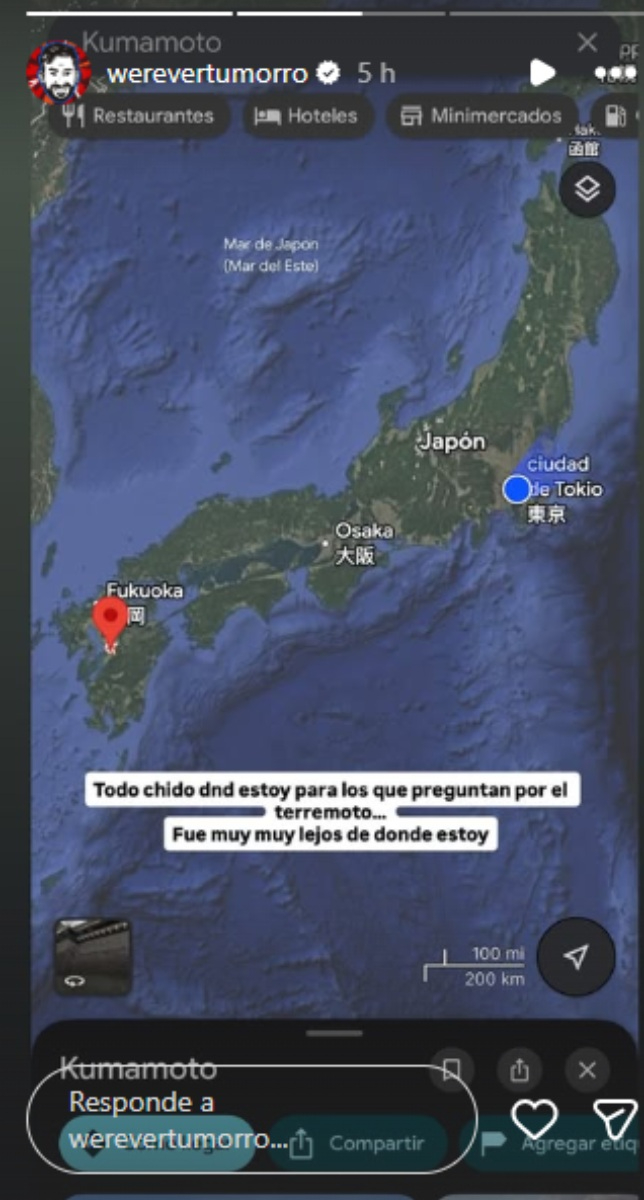The width and height of the screenshot is (644, 1200).
Task: Share the story via paper plane icon
Action: click(614, 1118)
